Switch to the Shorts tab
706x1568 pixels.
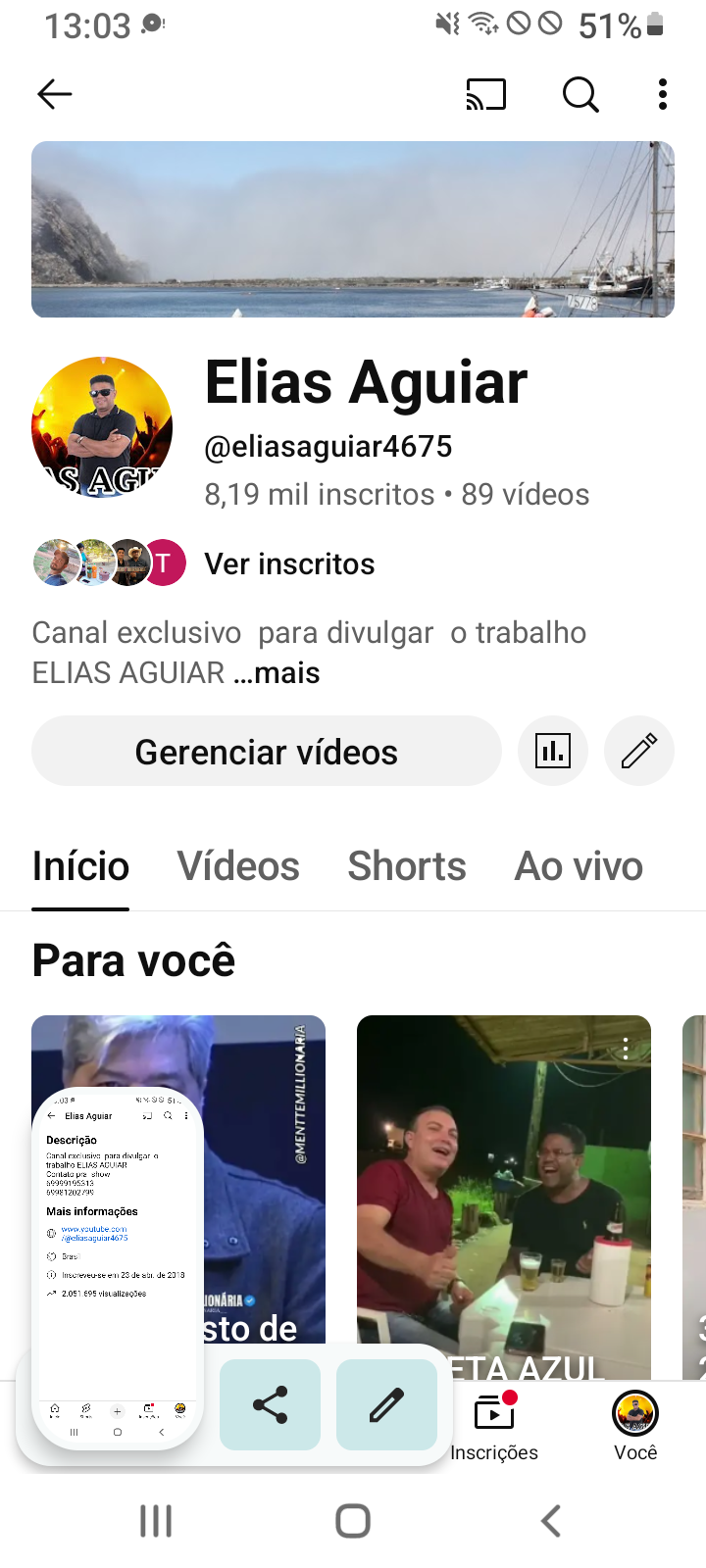click(x=407, y=866)
